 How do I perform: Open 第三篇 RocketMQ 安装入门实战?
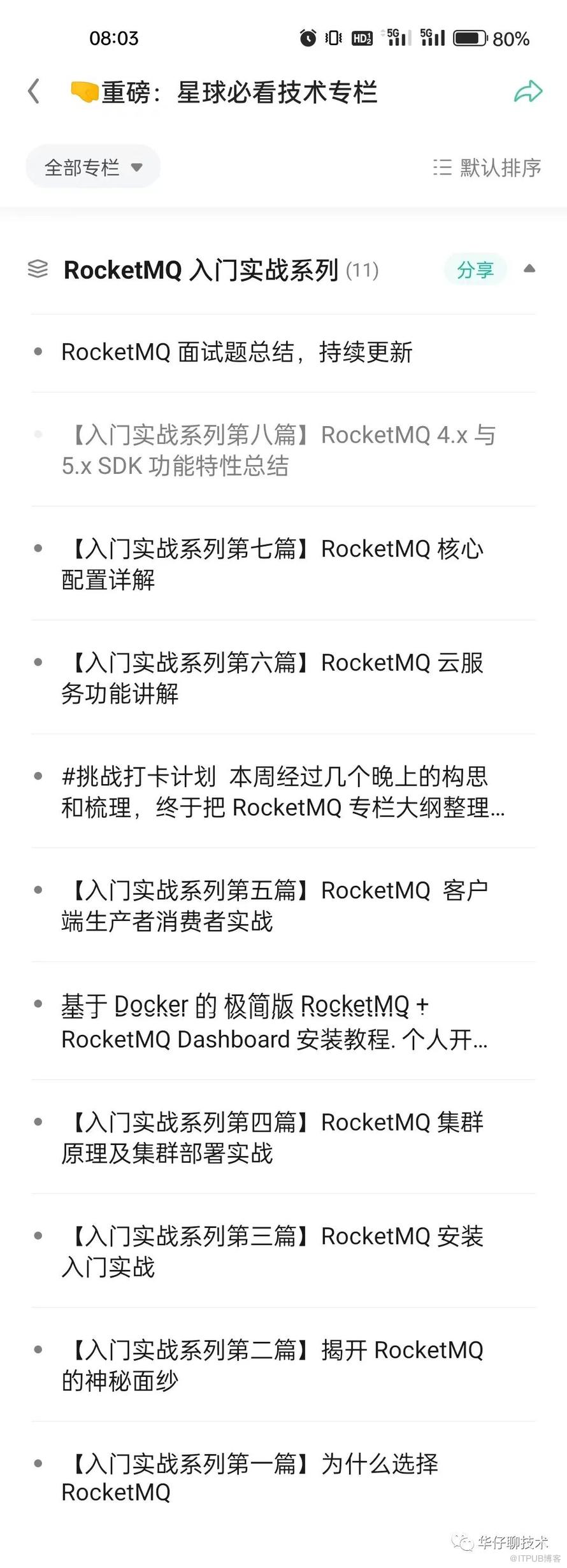coord(273,1251)
